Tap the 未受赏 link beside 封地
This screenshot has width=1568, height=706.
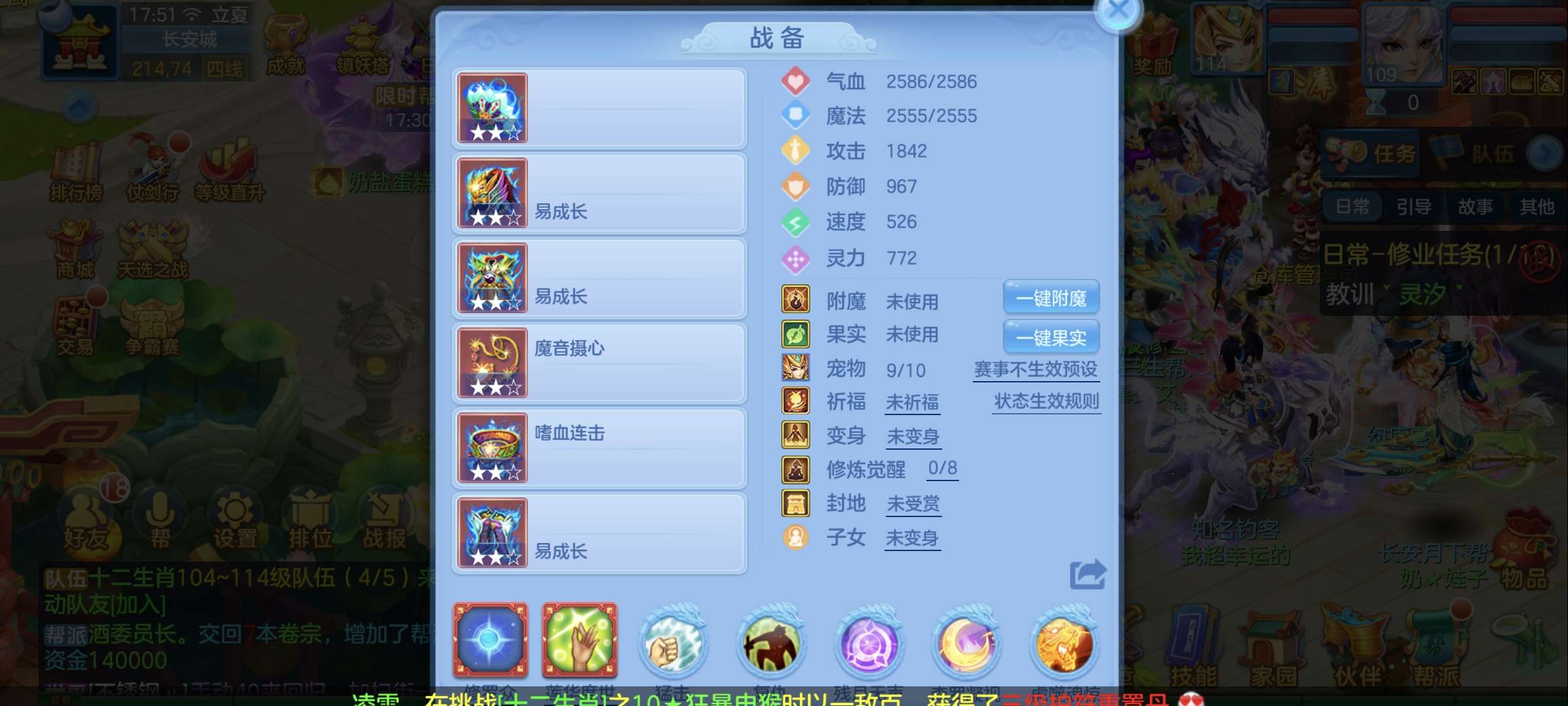point(913,504)
